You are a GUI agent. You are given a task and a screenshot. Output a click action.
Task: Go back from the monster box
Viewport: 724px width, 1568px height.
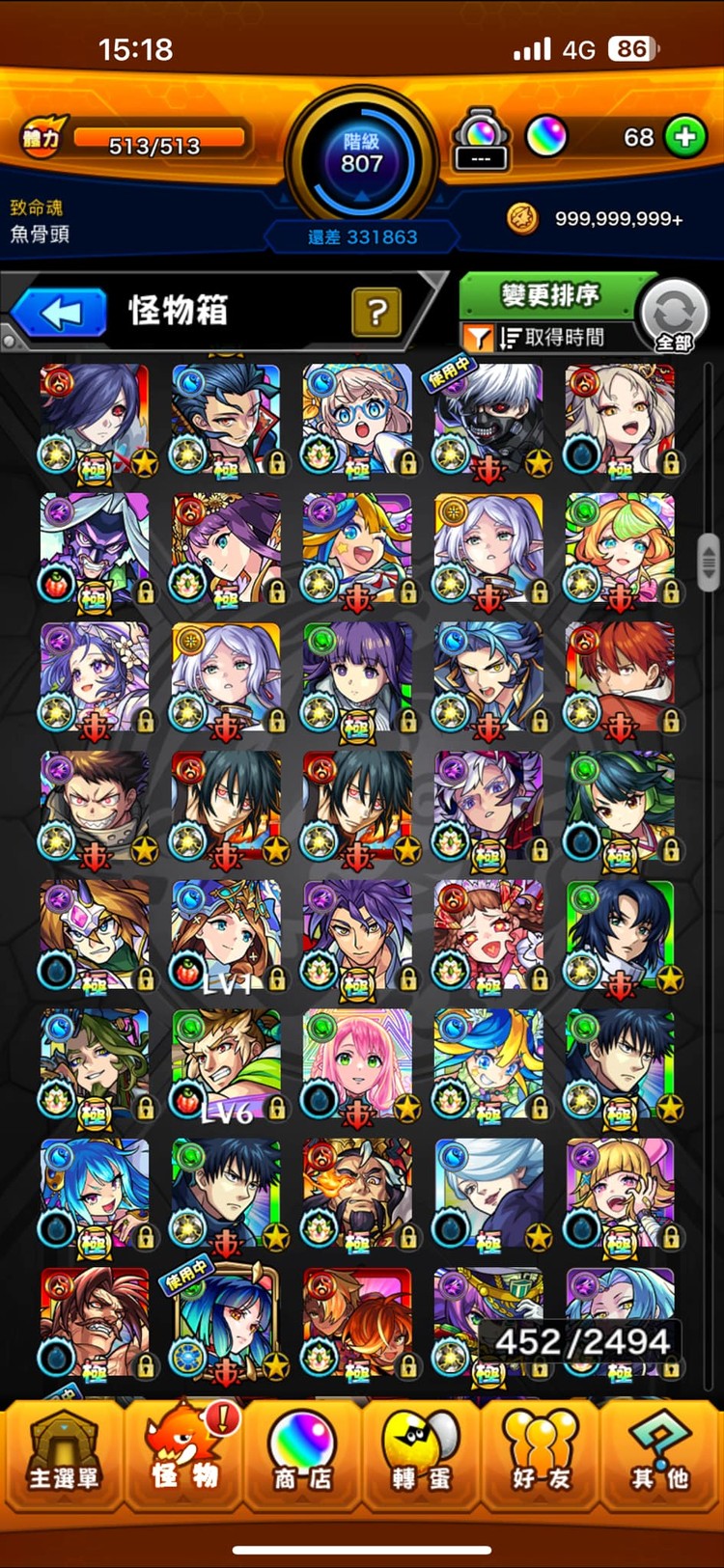60,313
